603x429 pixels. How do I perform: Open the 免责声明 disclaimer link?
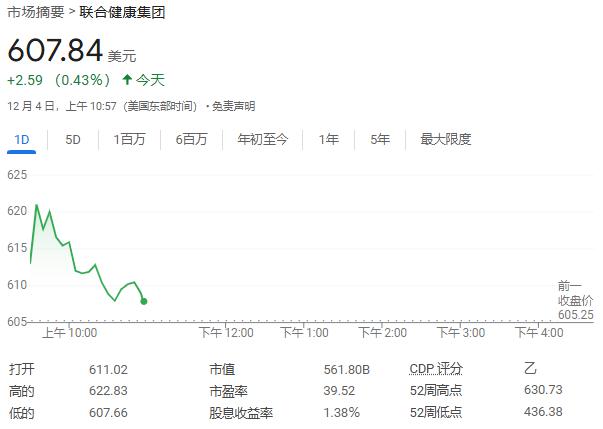point(233,106)
